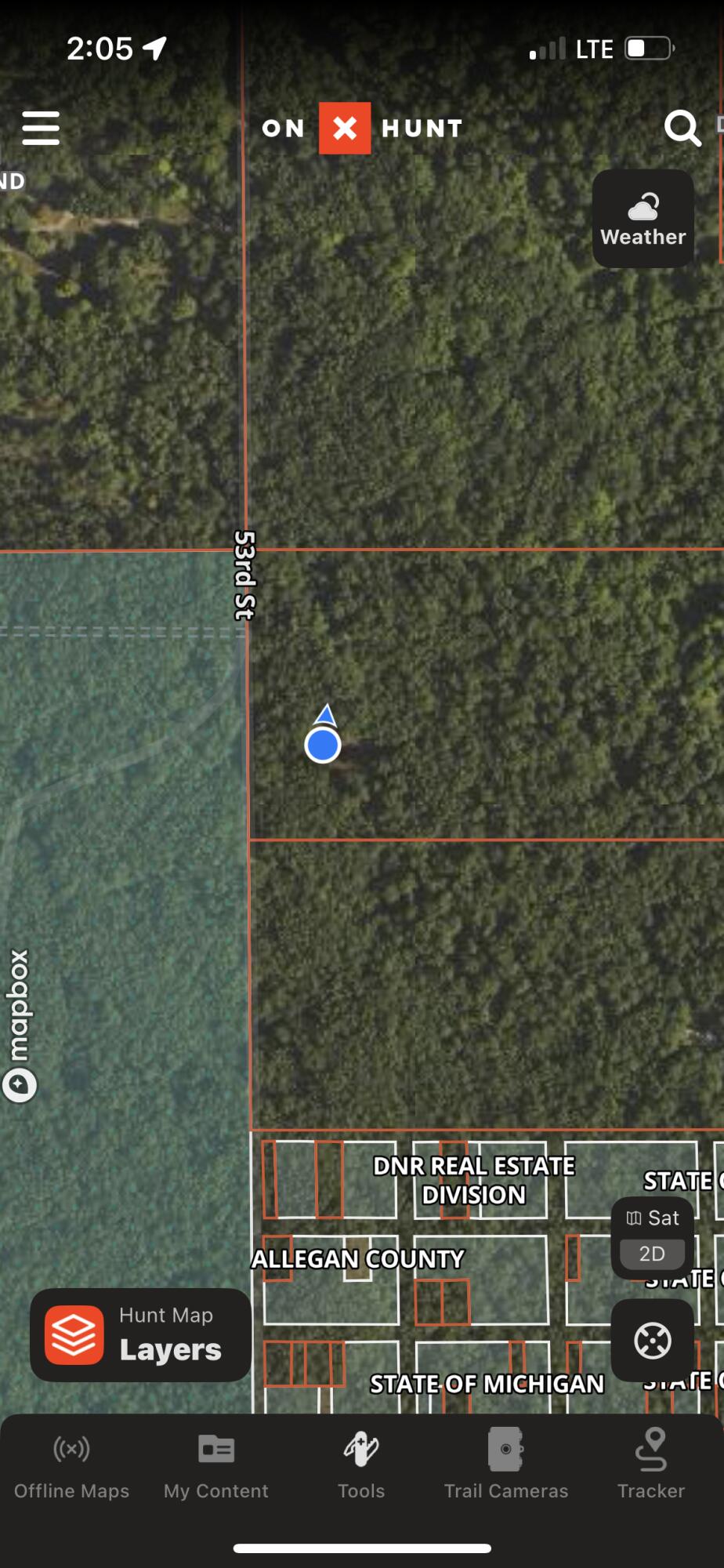
Task: Open the Weather panel
Action: pos(642,218)
